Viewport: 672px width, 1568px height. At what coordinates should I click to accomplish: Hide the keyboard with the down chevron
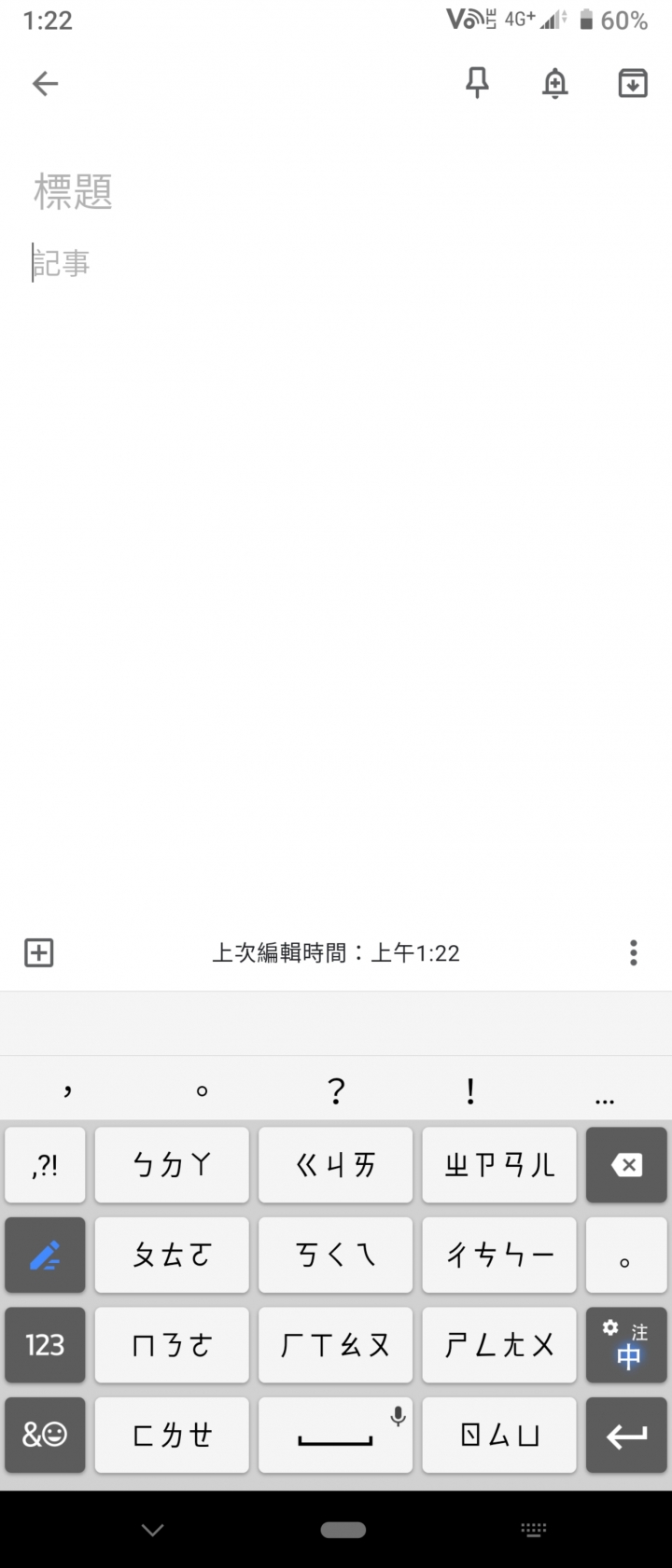pos(152,1529)
